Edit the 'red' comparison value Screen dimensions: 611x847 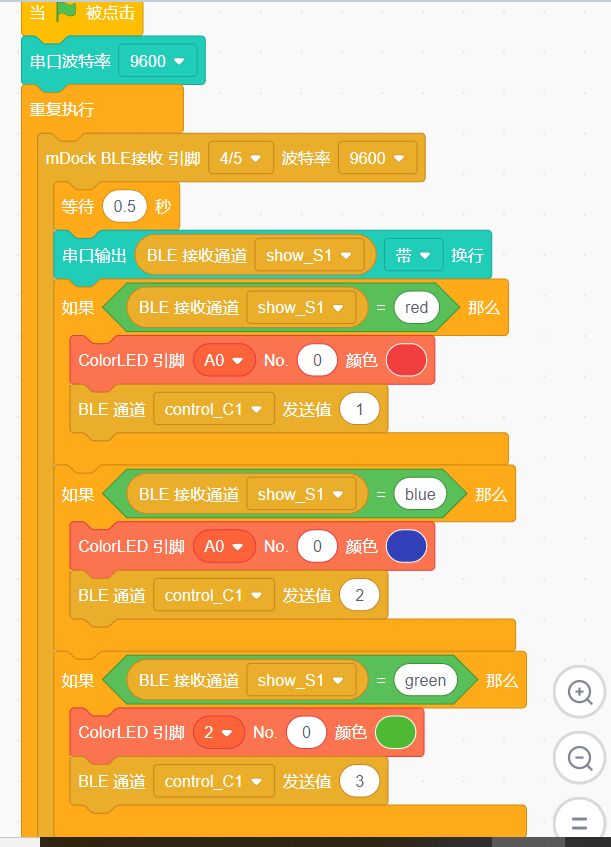pyautogui.click(x=417, y=307)
